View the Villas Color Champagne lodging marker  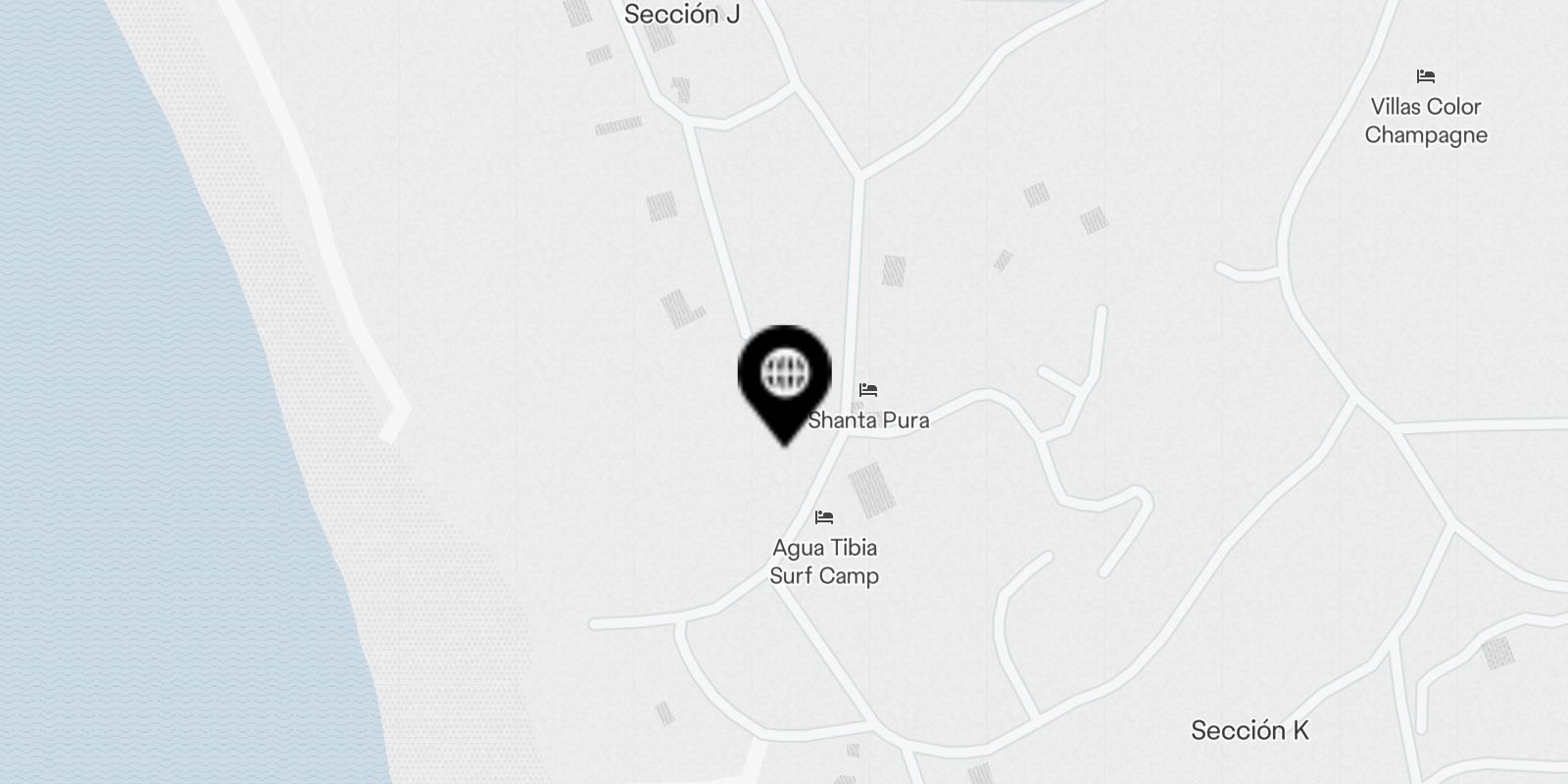[x=1426, y=77]
